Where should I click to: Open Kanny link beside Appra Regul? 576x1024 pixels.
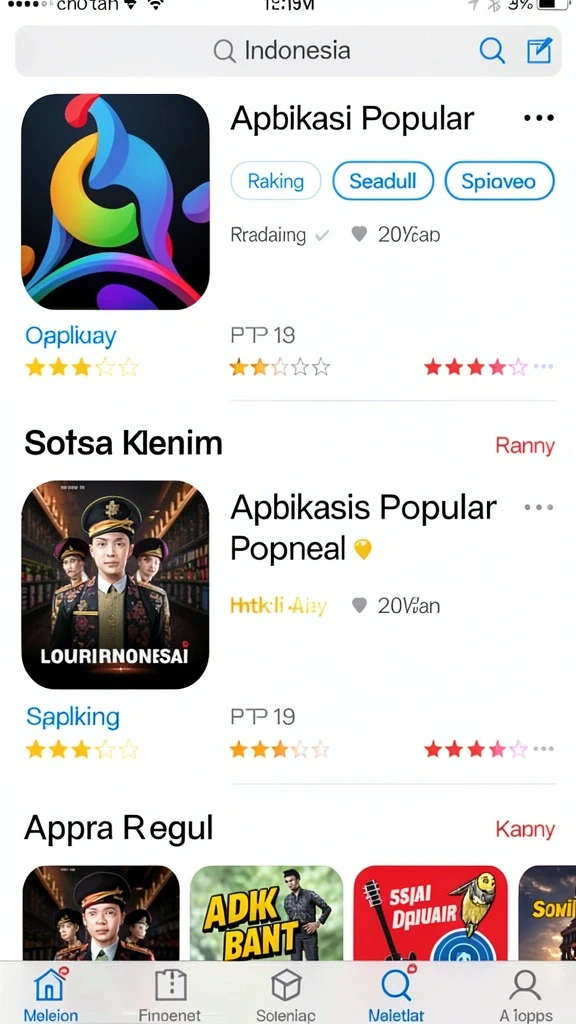pyautogui.click(x=525, y=829)
